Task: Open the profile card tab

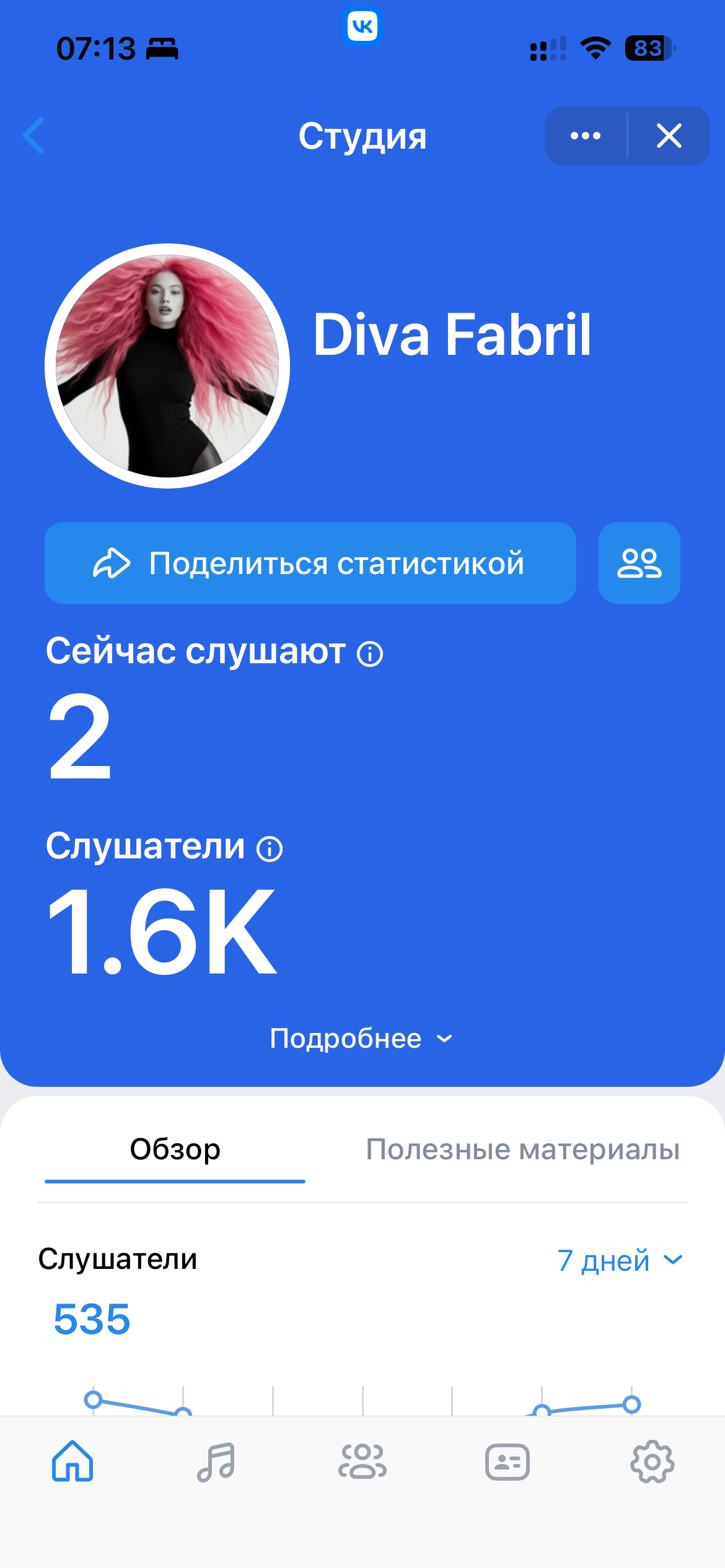Action: pos(507,1461)
